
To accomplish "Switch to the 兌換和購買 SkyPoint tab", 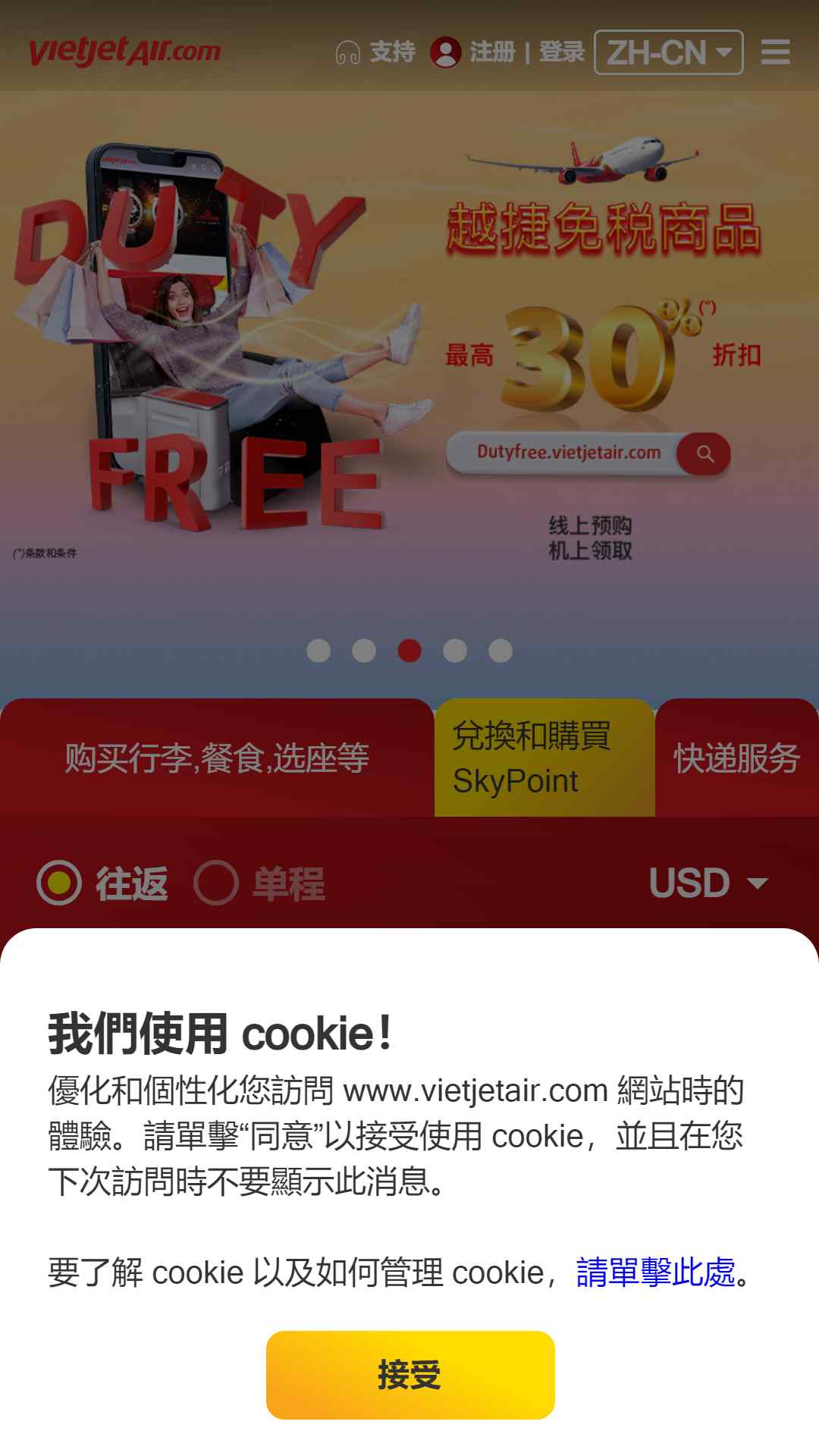I will click(544, 758).
